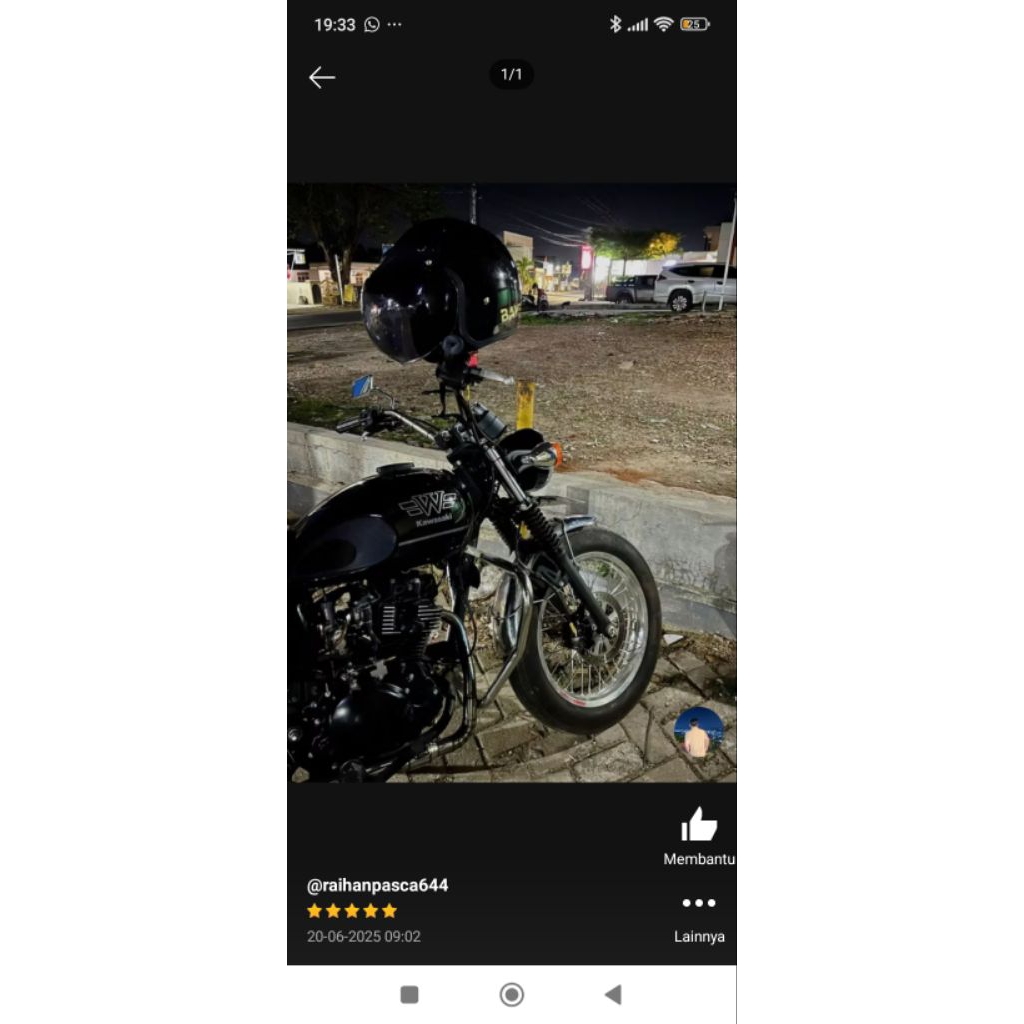Open recent apps with square button
This screenshot has height=1024, width=1024.
[x=409, y=994]
